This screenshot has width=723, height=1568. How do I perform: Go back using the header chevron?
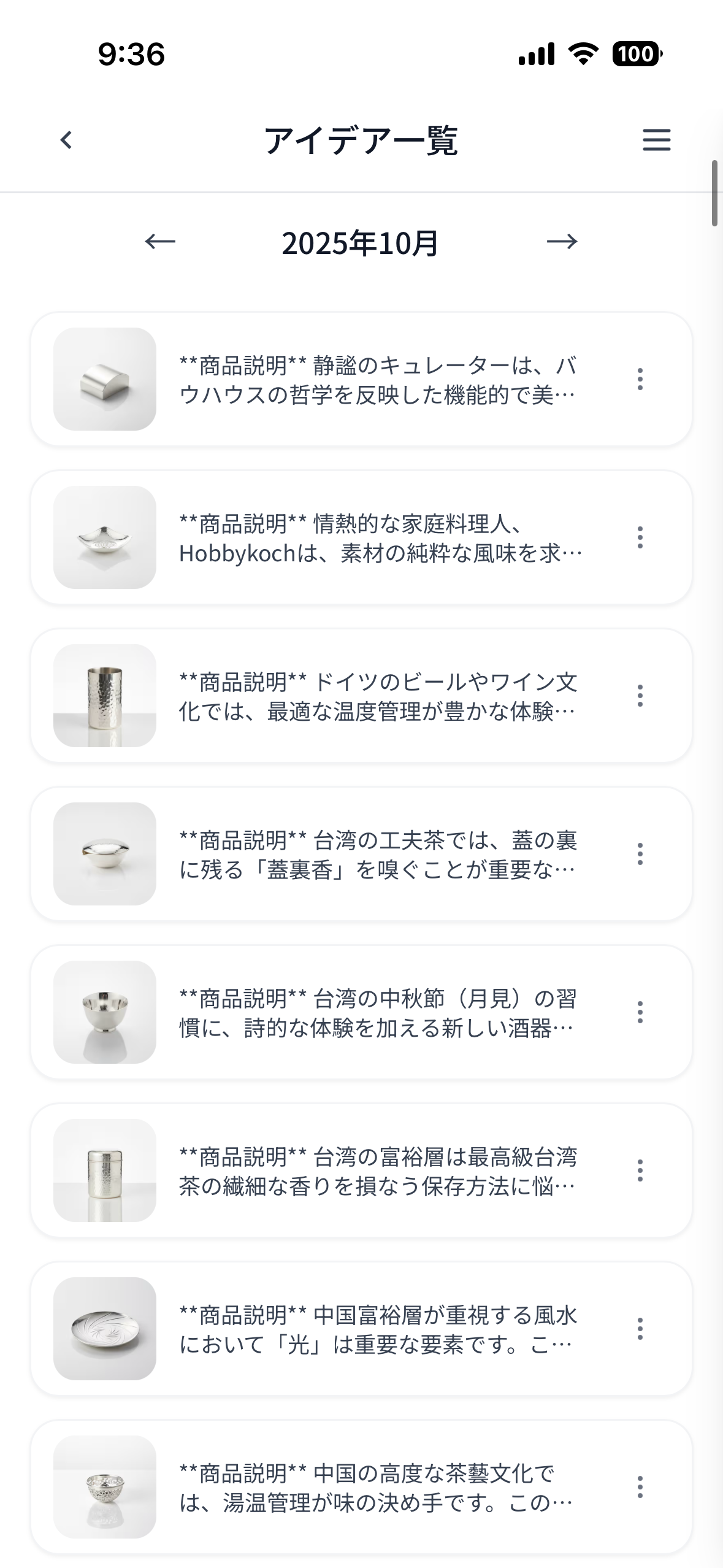[x=66, y=140]
